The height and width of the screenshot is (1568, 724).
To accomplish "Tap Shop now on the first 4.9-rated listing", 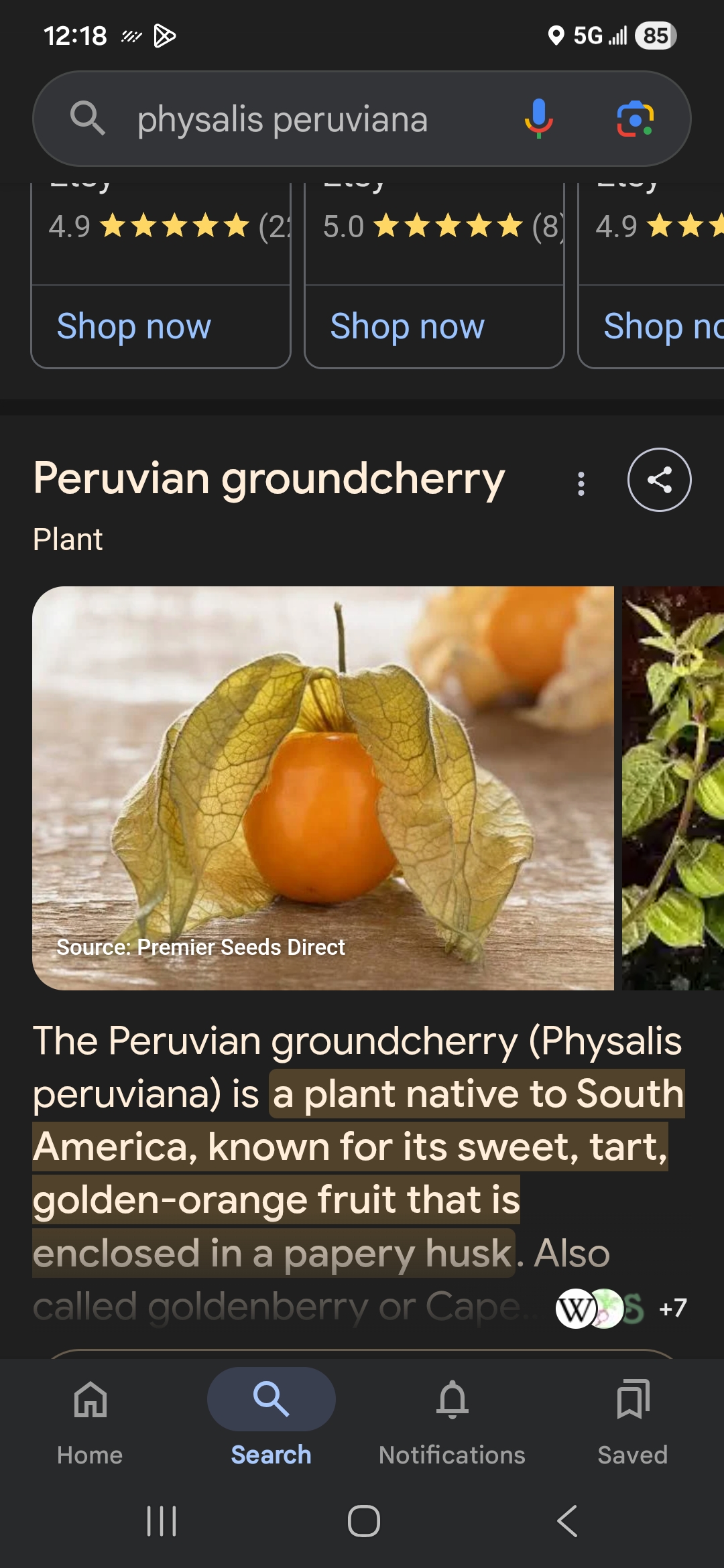I will coord(134,327).
